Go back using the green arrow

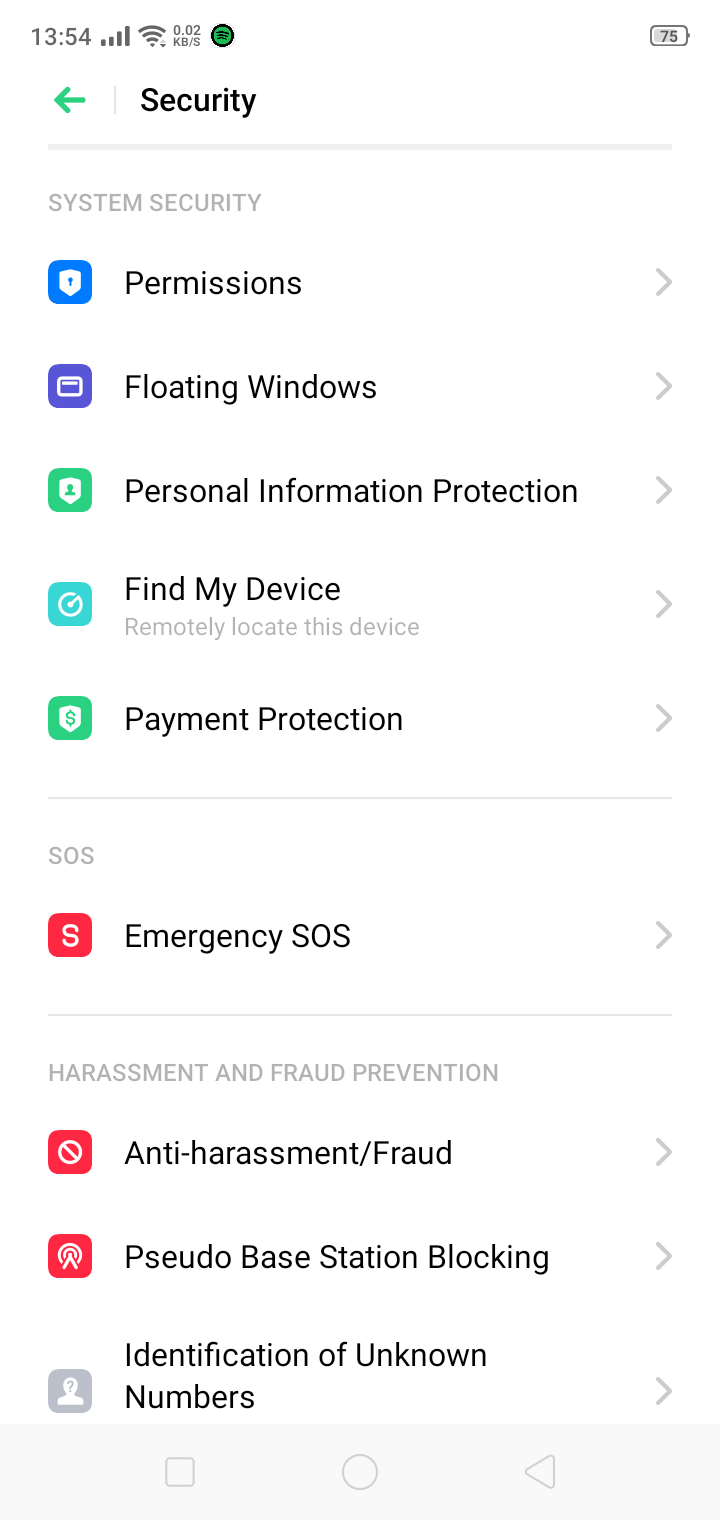point(70,100)
